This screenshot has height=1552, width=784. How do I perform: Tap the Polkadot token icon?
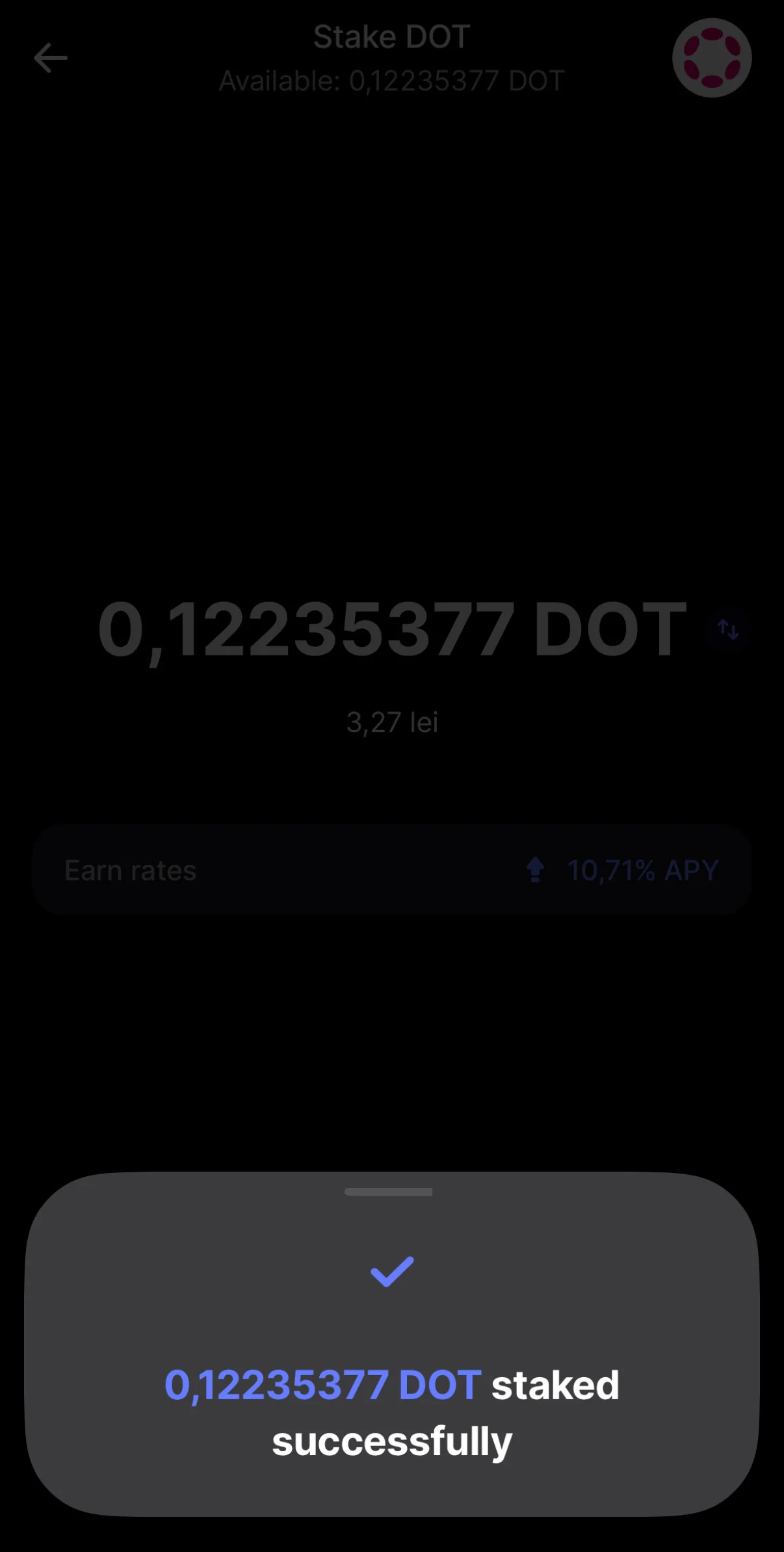[712, 58]
